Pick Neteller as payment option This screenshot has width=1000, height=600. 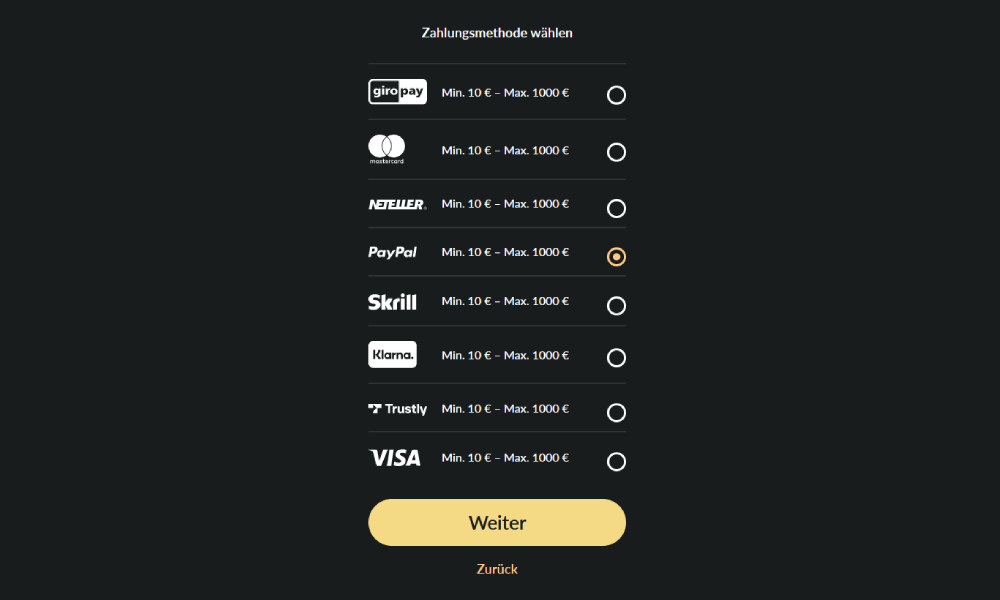coord(616,208)
